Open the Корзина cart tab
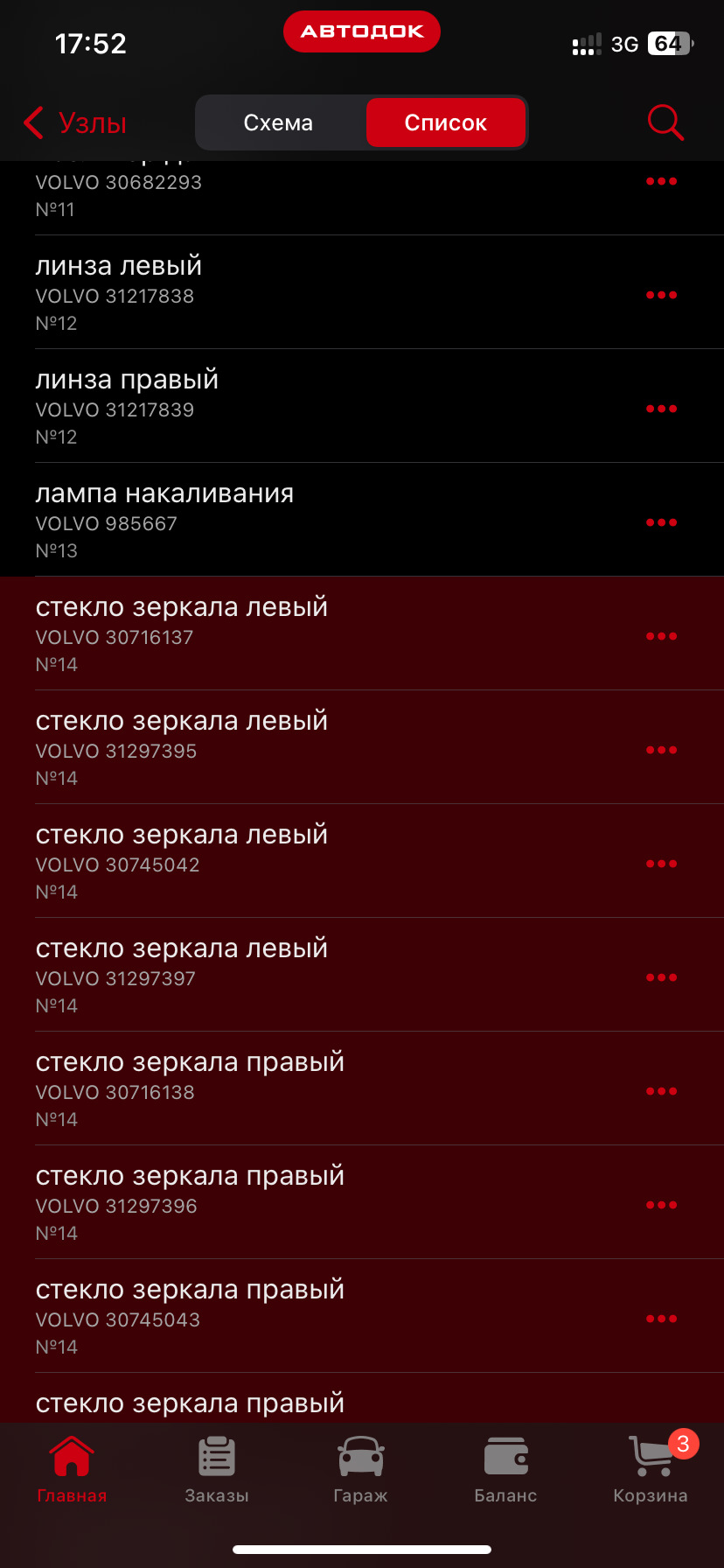Viewport: 724px width, 1568px height. point(651,1470)
